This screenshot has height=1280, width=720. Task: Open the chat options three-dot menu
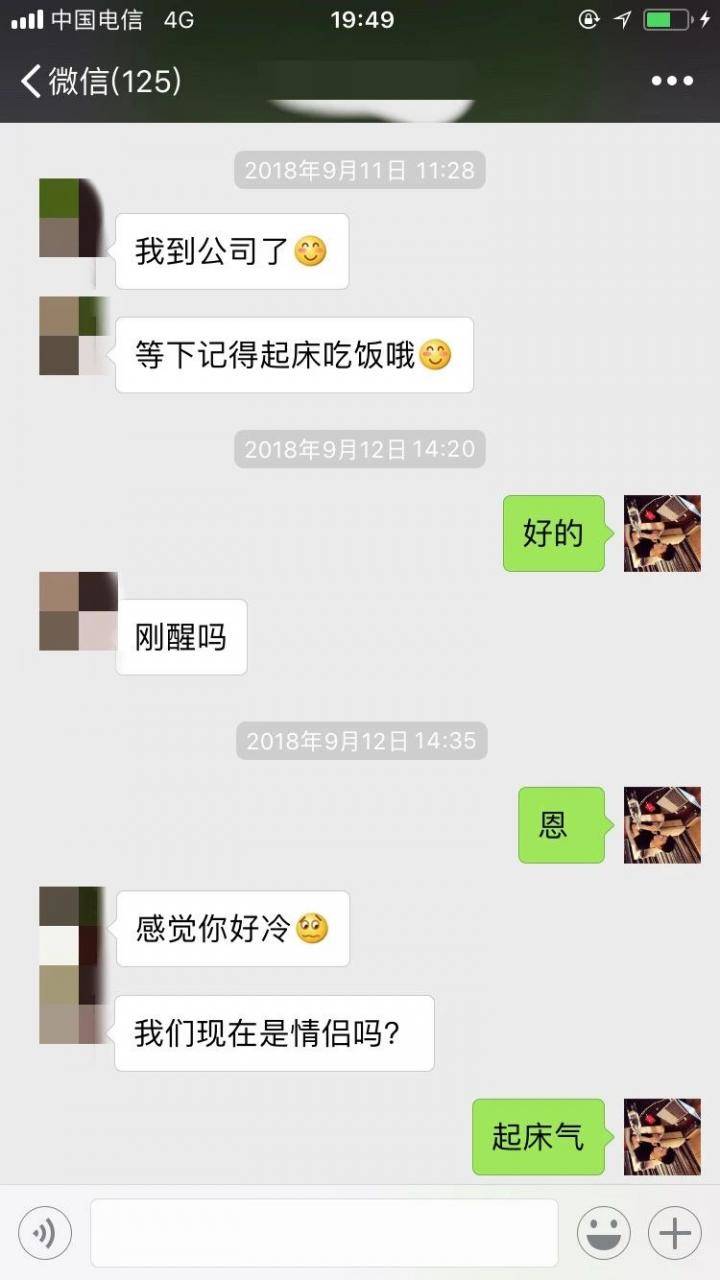tap(672, 81)
